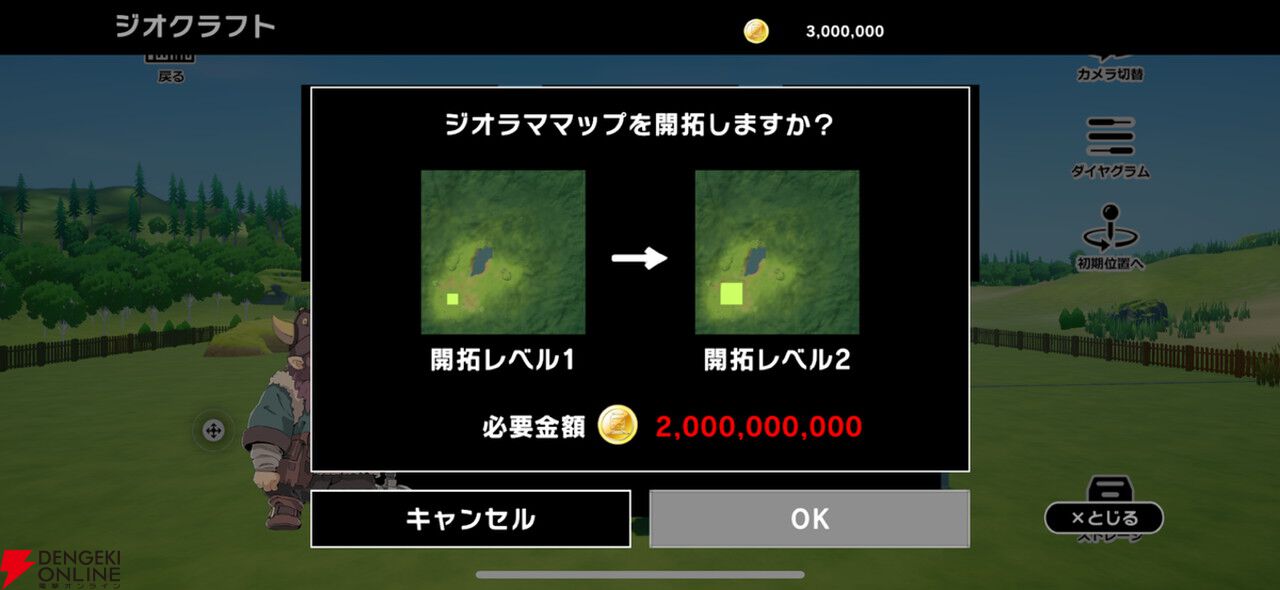The height and width of the screenshot is (590, 1280).
Task: Tap the ×とじる close button
Action: (x=1104, y=518)
